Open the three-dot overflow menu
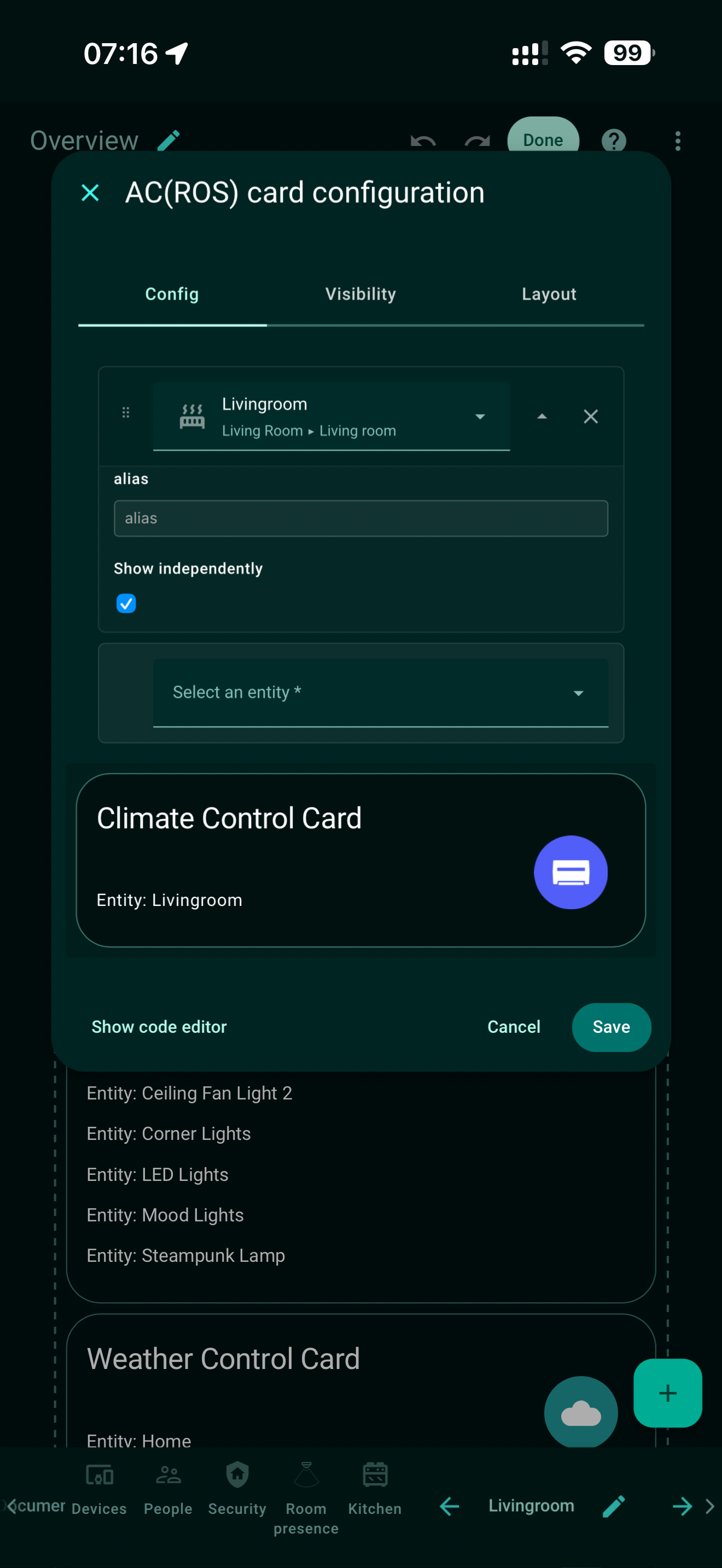 click(x=678, y=141)
